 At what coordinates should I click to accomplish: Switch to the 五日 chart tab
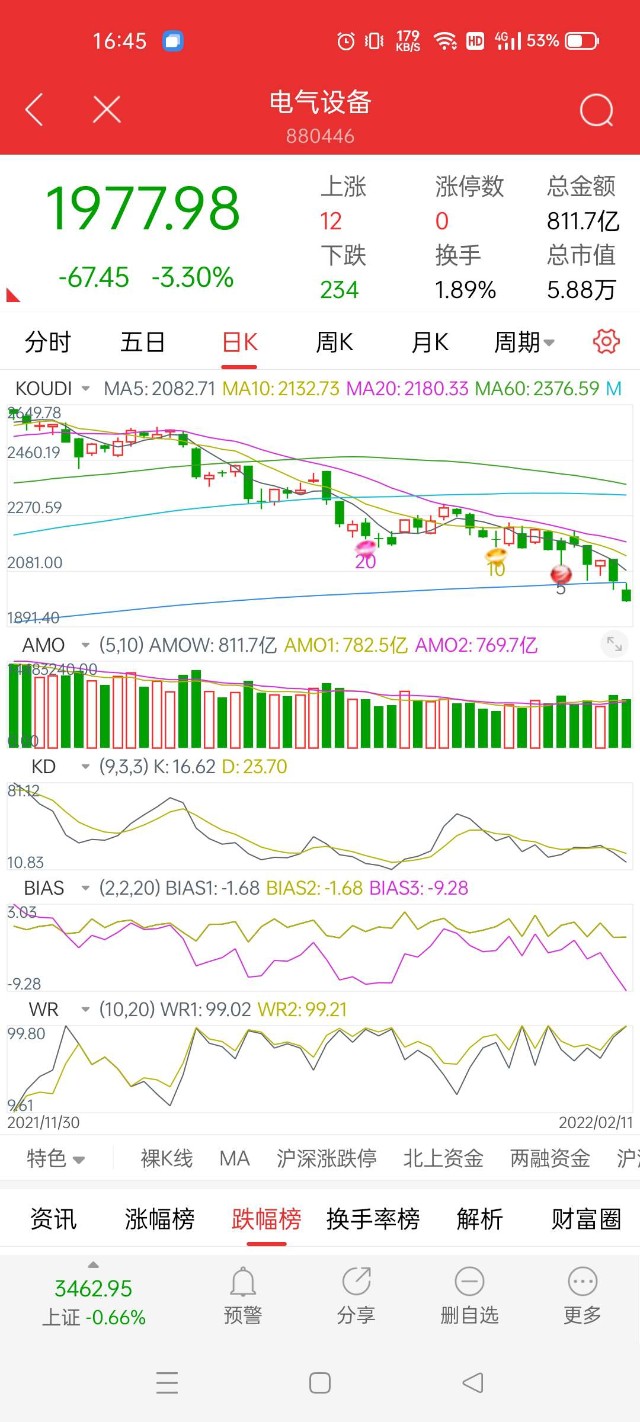pyautogui.click(x=143, y=343)
